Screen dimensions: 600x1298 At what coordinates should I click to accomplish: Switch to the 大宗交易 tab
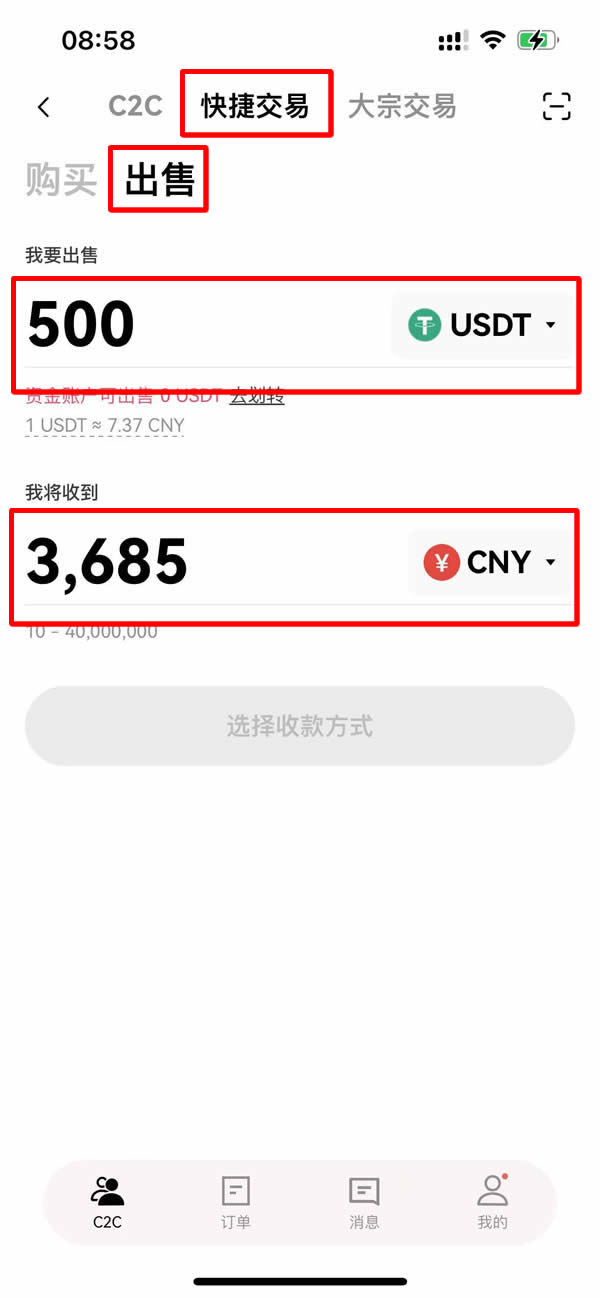pyautogui.click(x=401, y=106)
